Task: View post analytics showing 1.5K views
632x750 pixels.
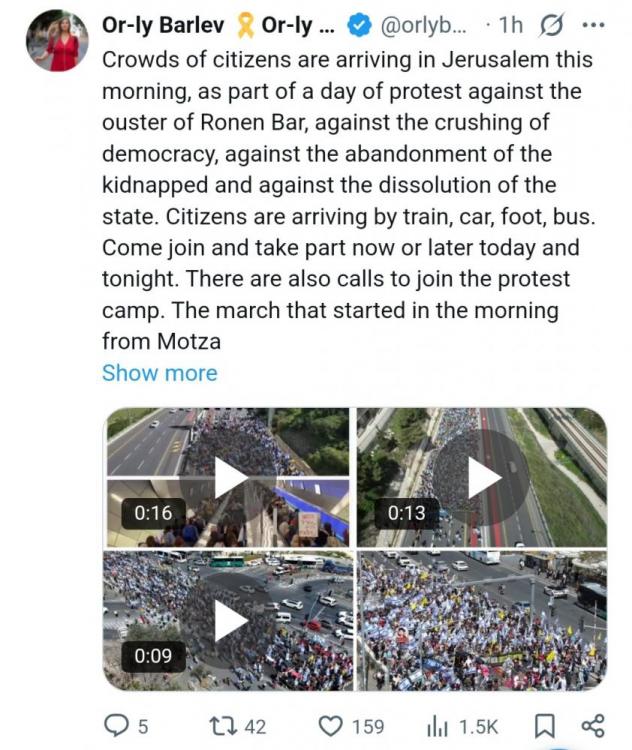Action: tap(461, 726)
